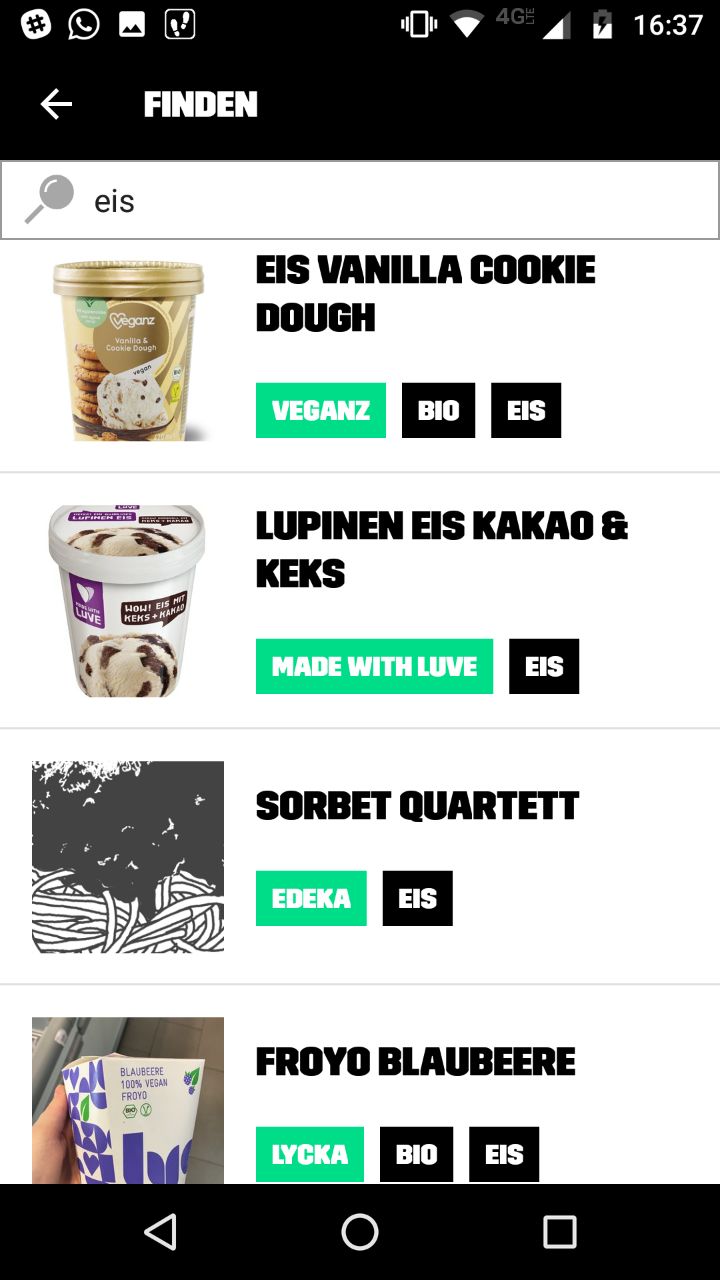Select the Made With Luve tag

pyautogui.click(x=374, y=666)
